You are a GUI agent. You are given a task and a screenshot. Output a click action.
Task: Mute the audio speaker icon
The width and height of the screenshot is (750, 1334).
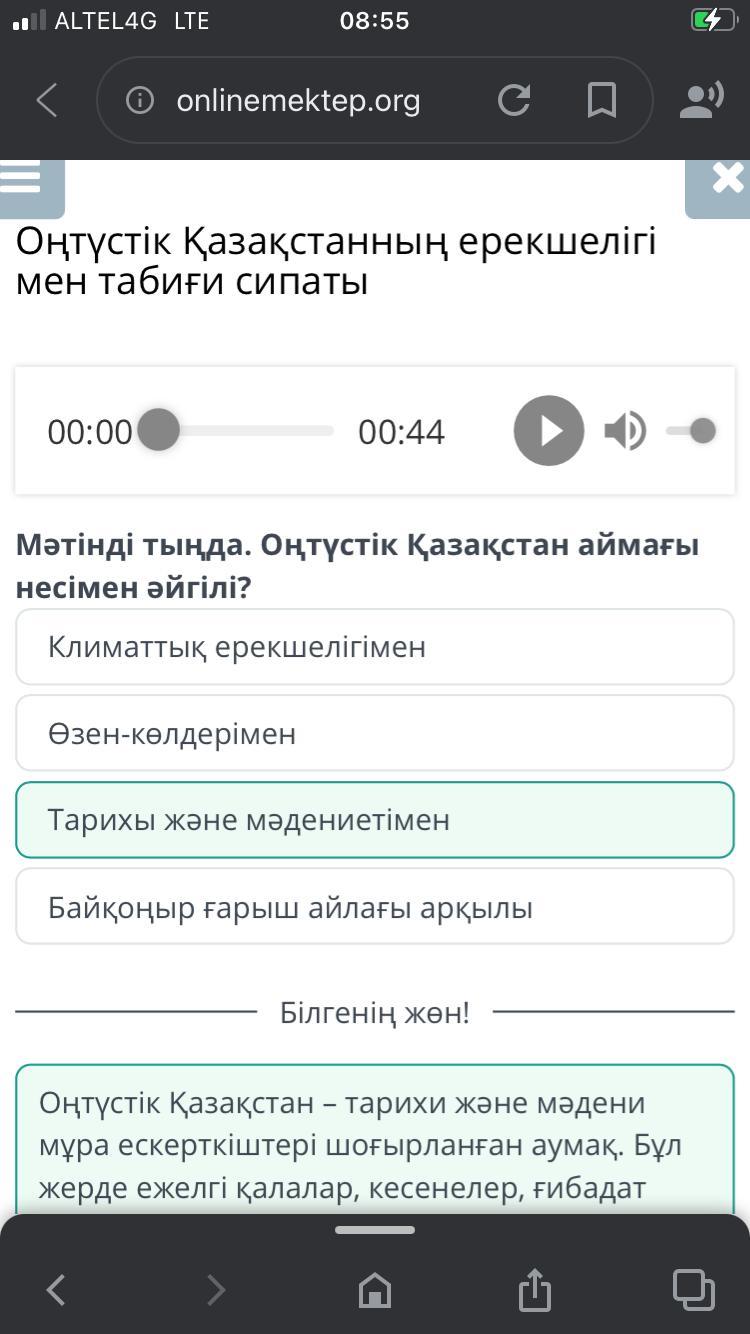(625, 431)
